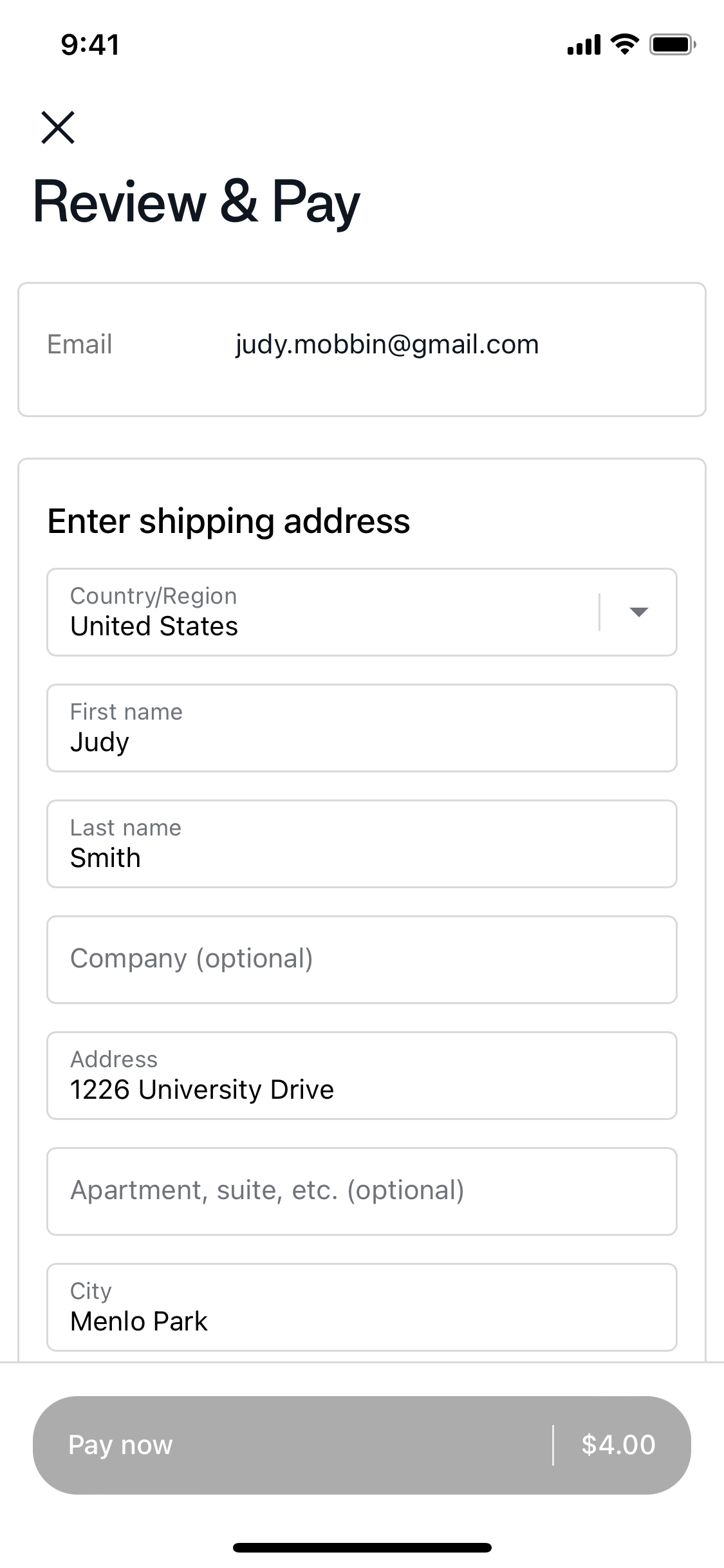724x1568 pixels.
Task: Edit the Address field
Action: (362, 1076)
